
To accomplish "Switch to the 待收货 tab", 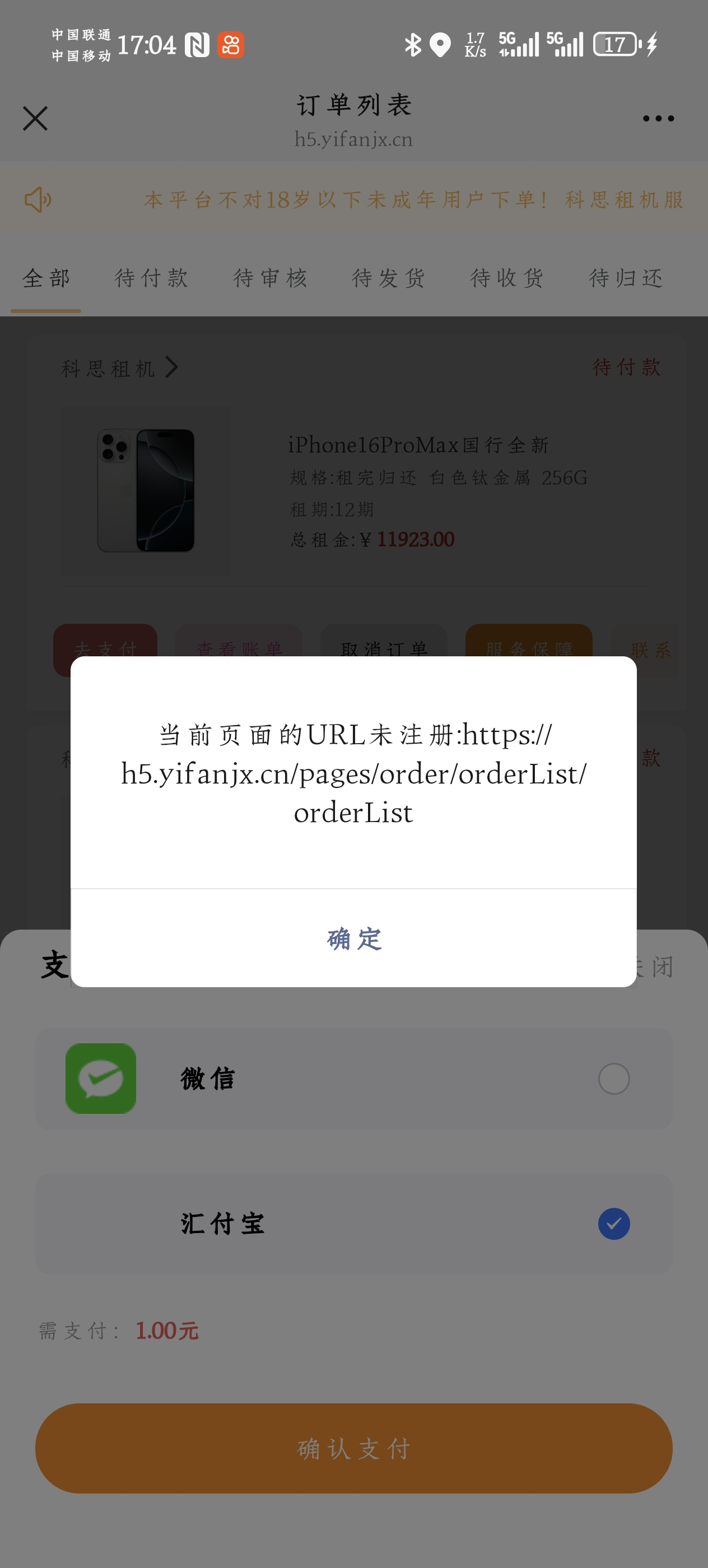I will tap(506, 278).
